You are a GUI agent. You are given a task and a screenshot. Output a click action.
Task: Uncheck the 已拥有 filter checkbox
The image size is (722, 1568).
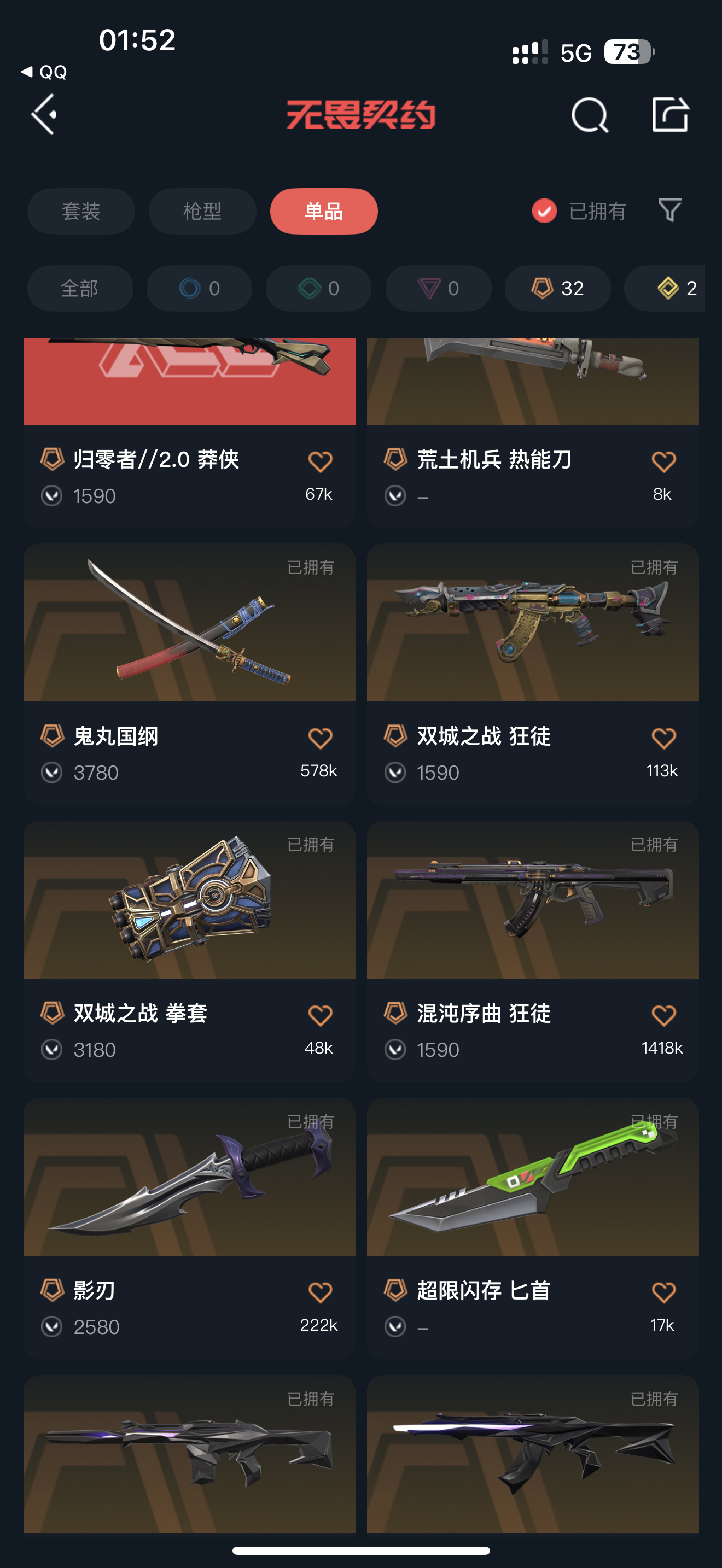click(x=544, y=211)
